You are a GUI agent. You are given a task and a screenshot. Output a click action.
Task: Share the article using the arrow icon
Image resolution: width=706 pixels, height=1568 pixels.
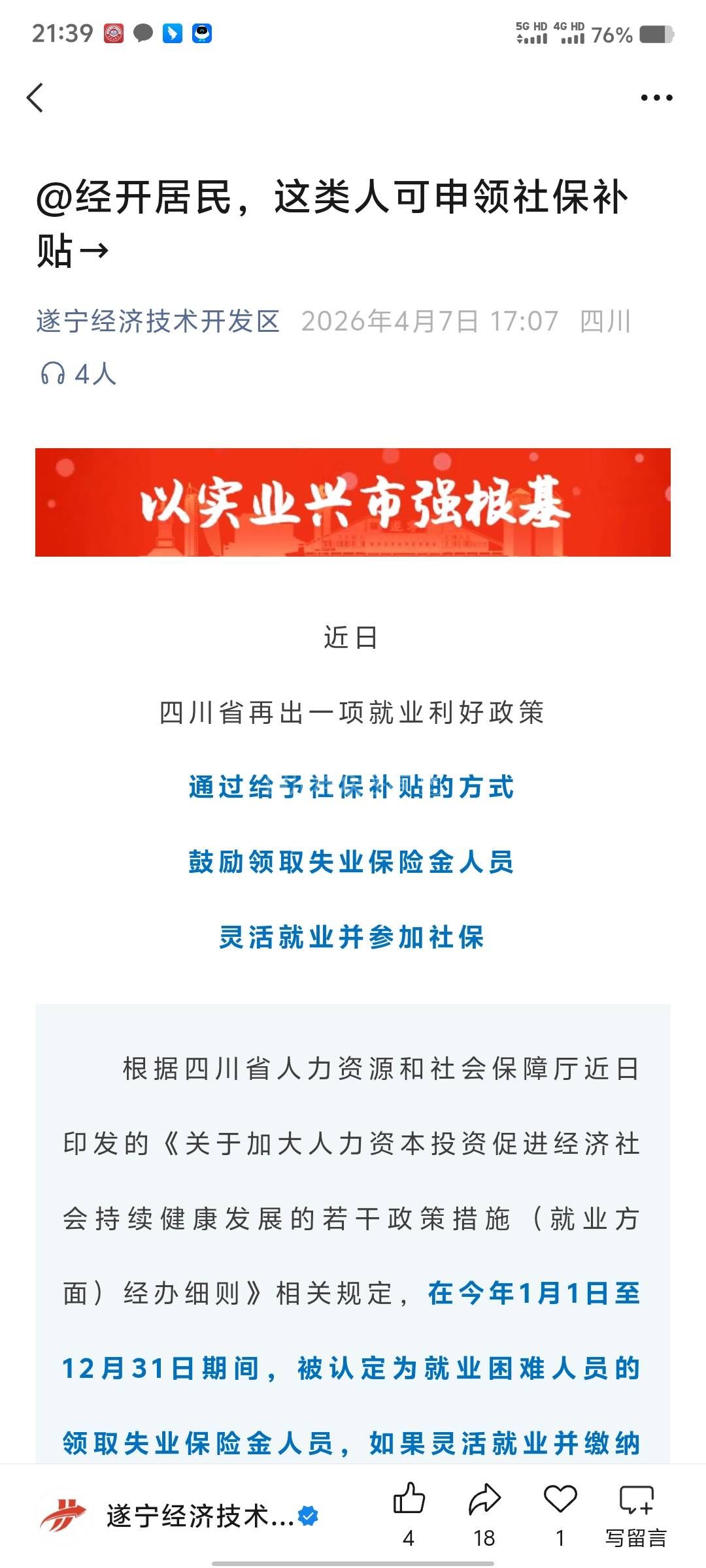coord(484,1500)
